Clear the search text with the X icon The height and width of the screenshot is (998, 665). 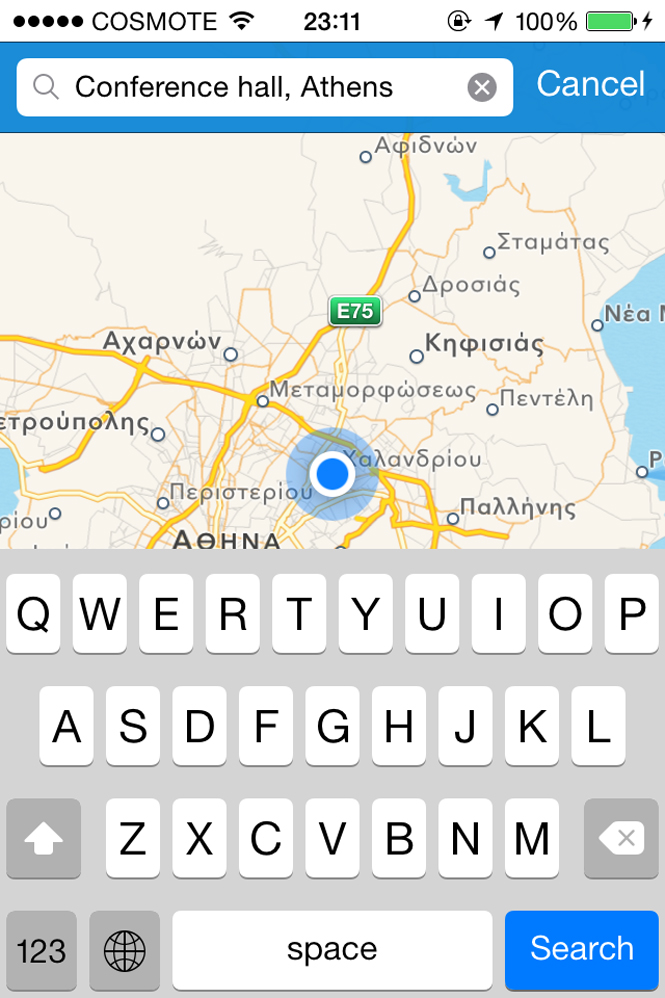482,88
